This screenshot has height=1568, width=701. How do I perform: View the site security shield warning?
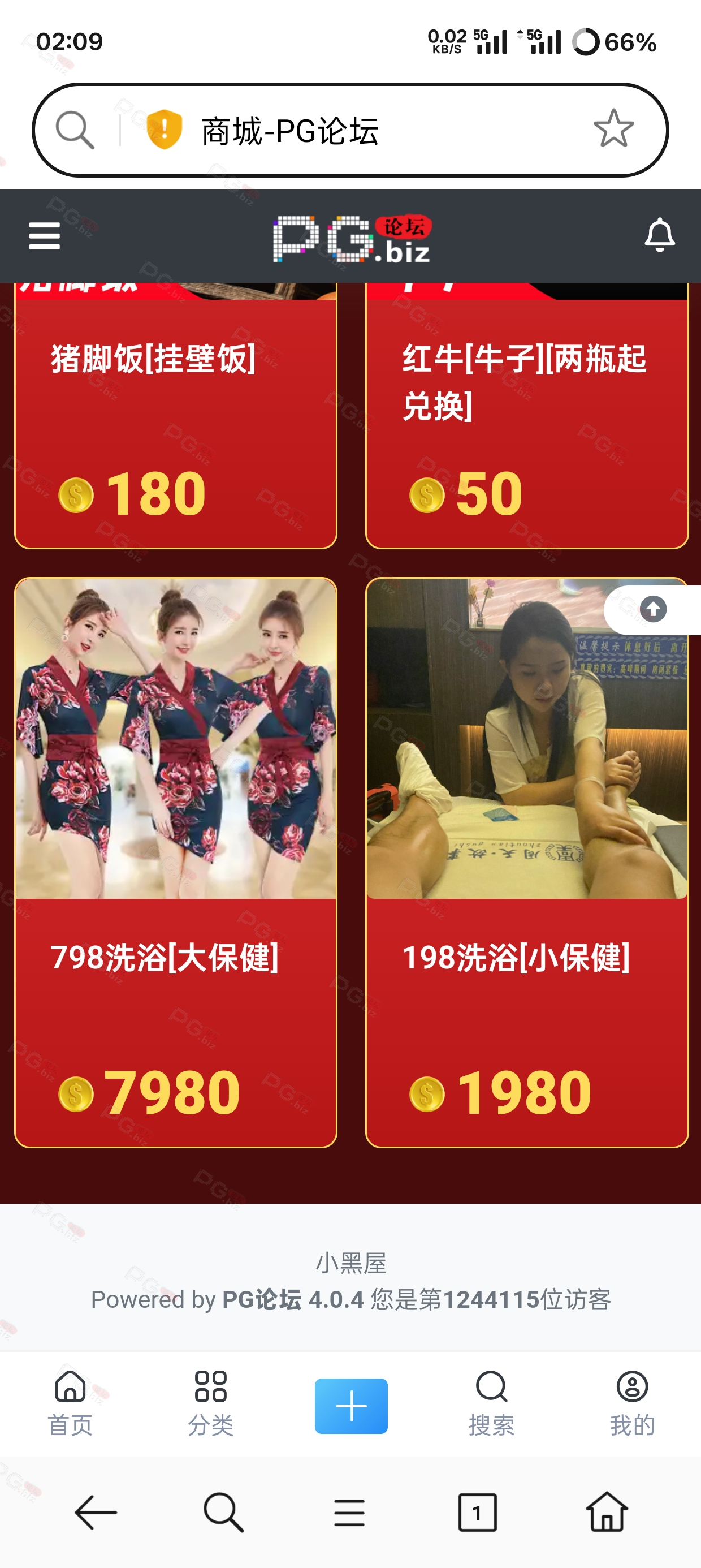pos(165,129)
